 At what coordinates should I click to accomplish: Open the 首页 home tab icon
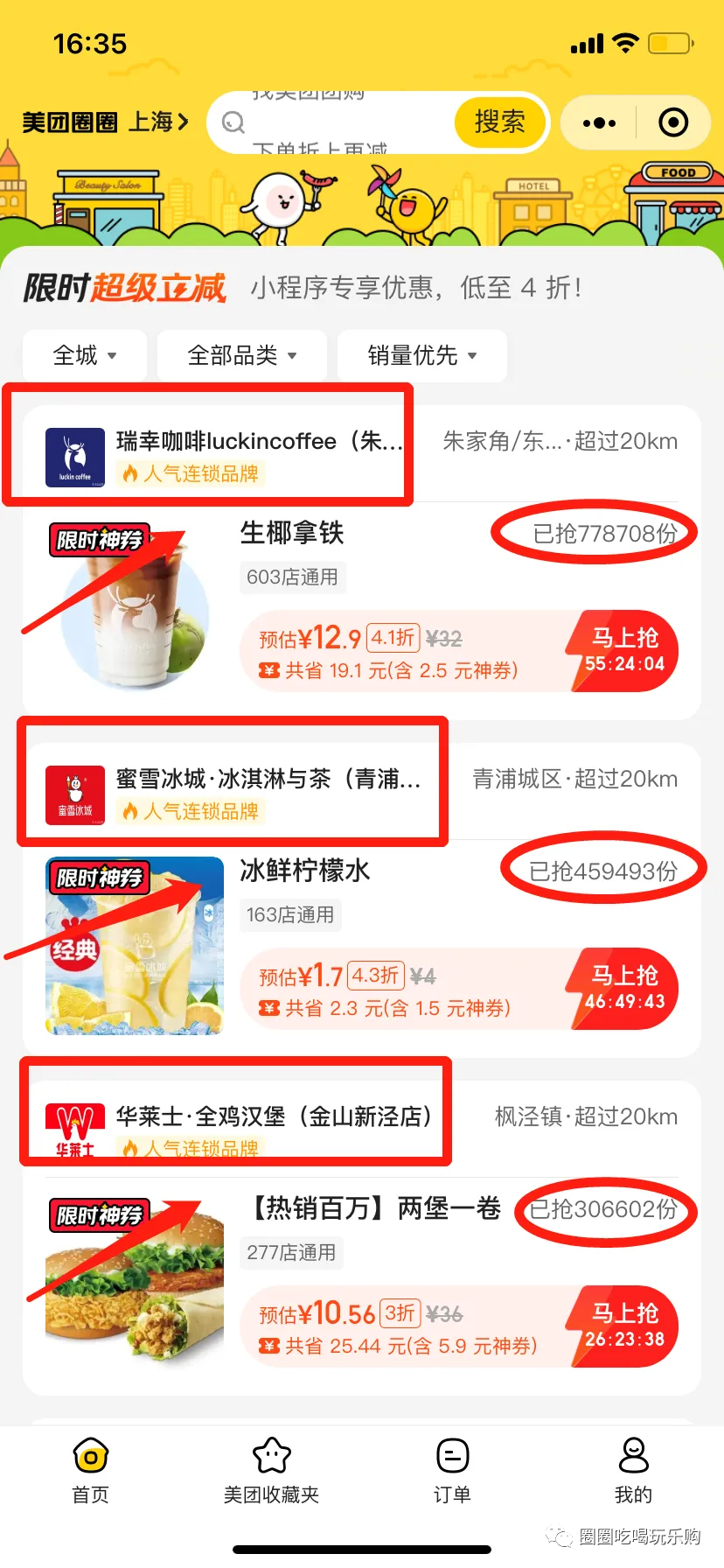click(90, 1457)
